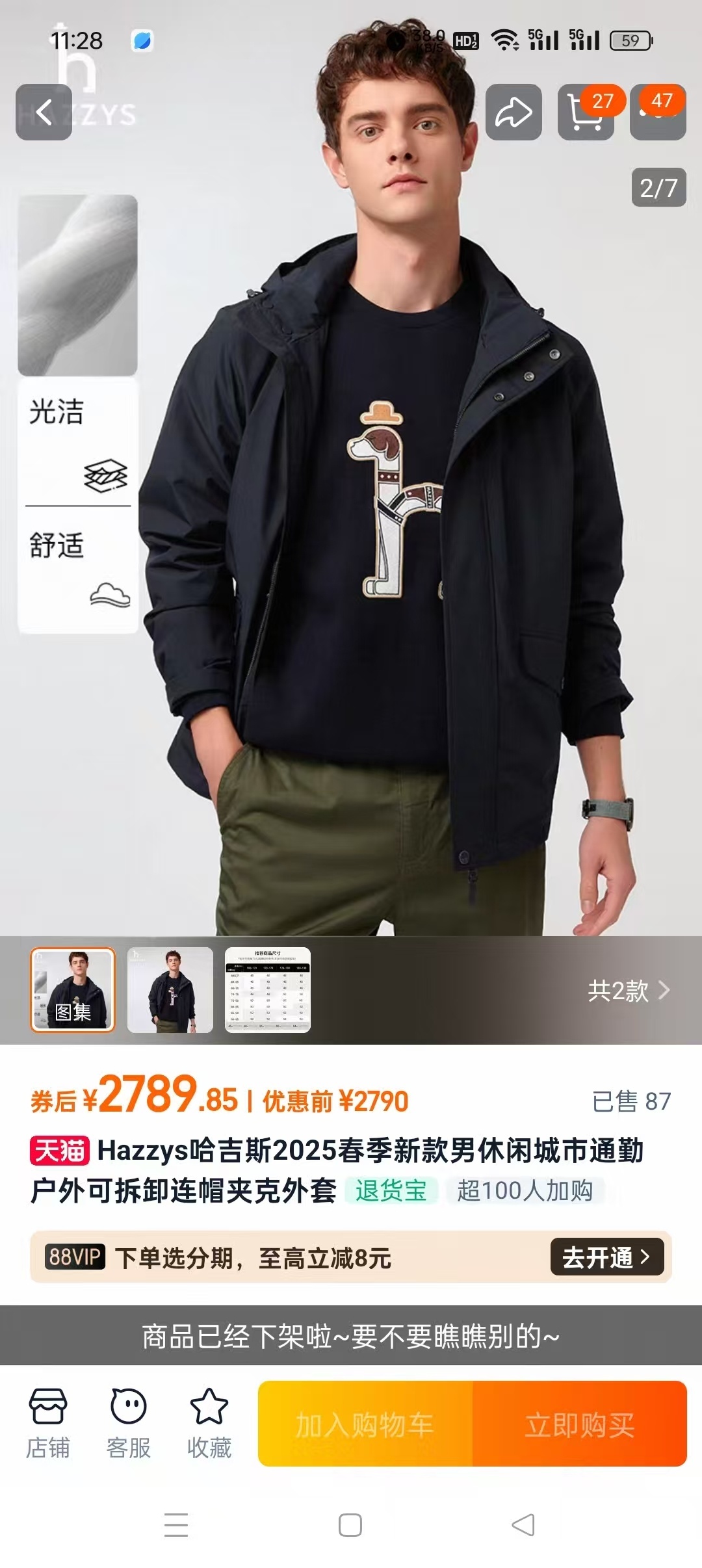Share this Hazzys jacket listing
Screen dimensions: 702x1568
pos(513,112)
